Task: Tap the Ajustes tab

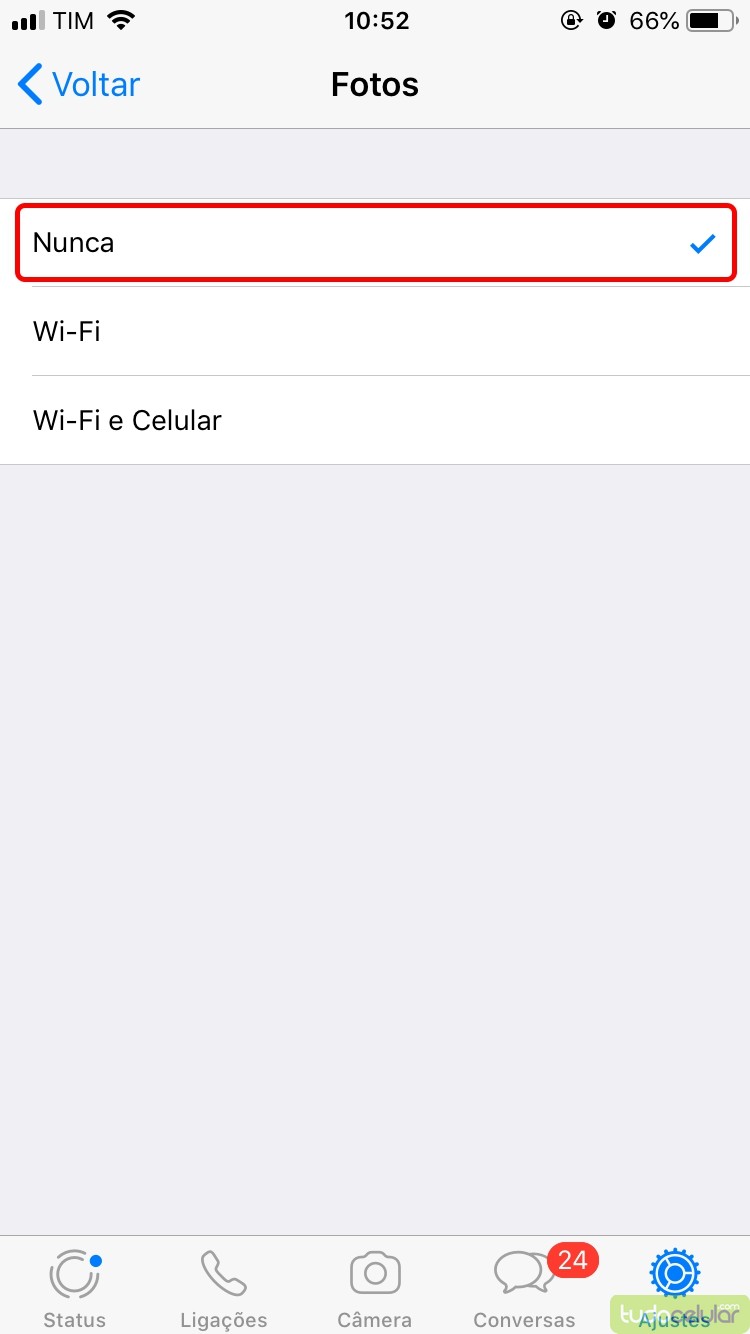Action: click(674, 1286)
